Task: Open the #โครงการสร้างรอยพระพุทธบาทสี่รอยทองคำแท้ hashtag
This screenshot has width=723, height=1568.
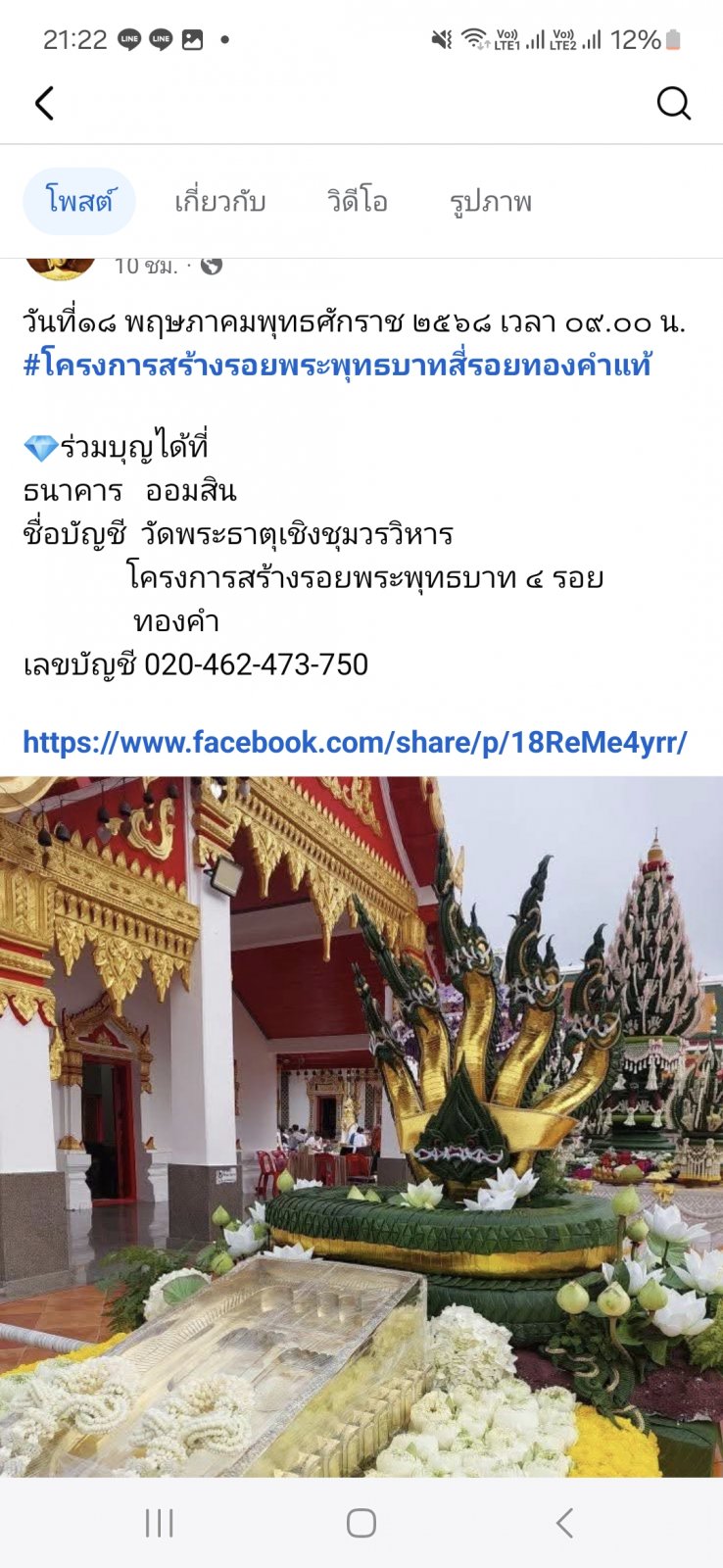Action: (337, 366)
